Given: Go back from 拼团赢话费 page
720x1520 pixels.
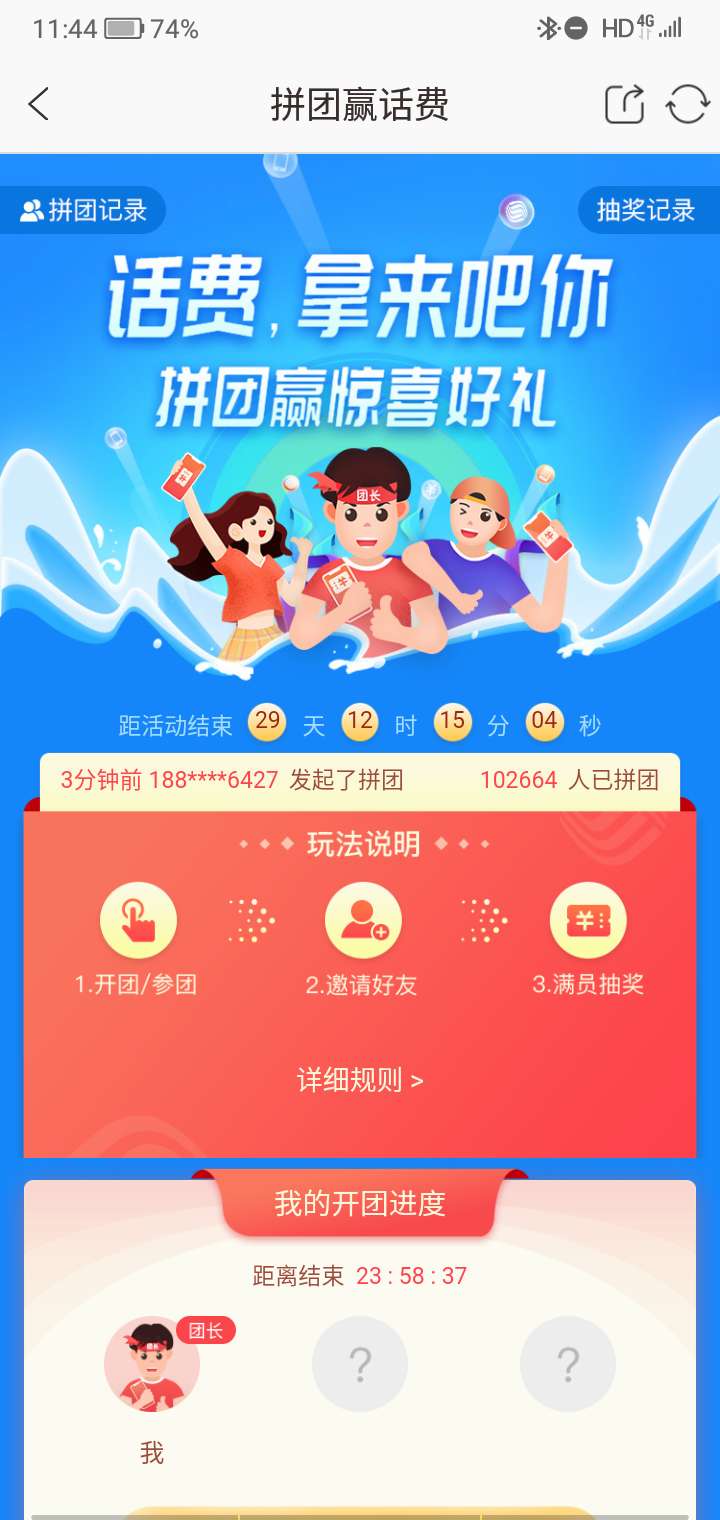Looking at the screenshot, I should point(38,104).
